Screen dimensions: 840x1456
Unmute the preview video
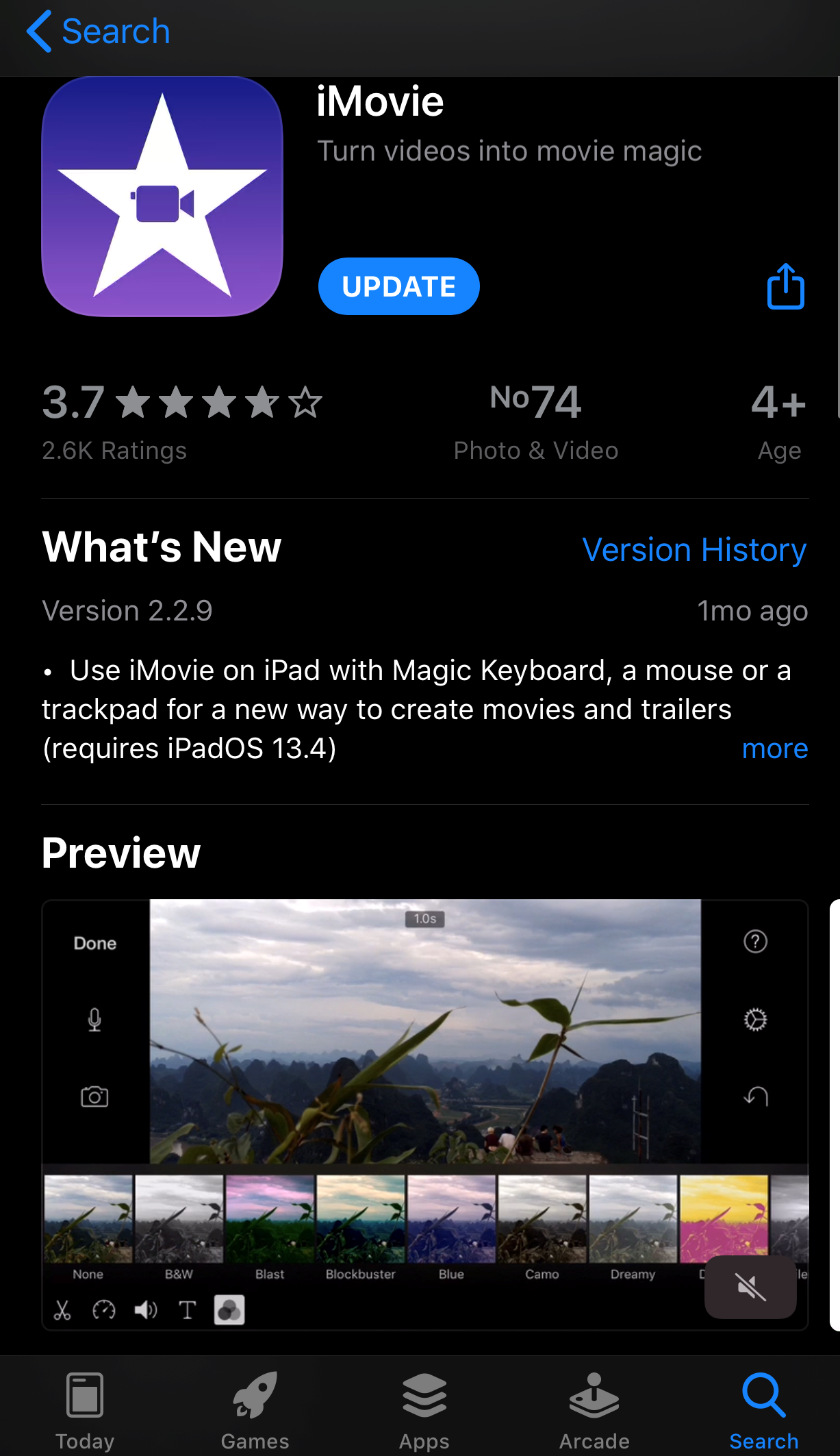tap(750, 1287)
